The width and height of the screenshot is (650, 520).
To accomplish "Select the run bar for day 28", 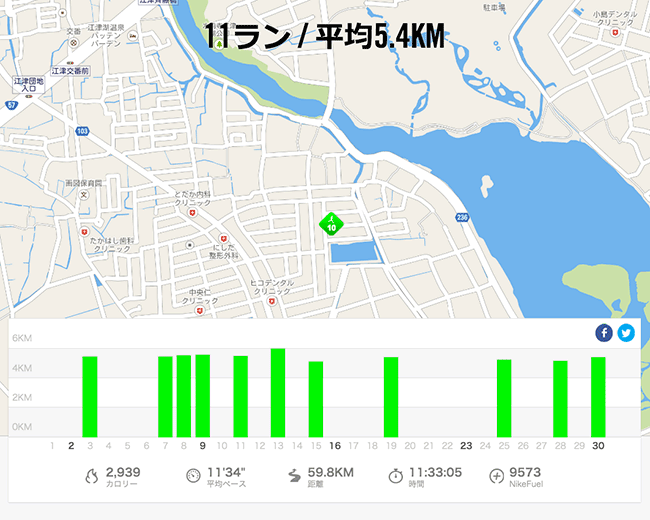I will [x=561, y=398].
